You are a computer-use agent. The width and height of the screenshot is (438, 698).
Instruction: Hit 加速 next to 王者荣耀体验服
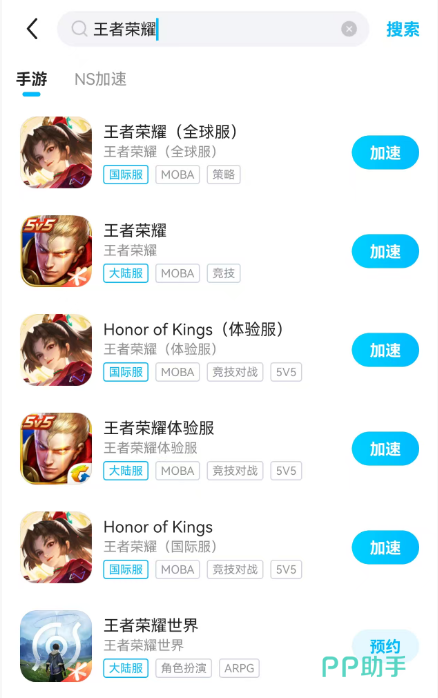pyautogui.click(x=385, y=449)
